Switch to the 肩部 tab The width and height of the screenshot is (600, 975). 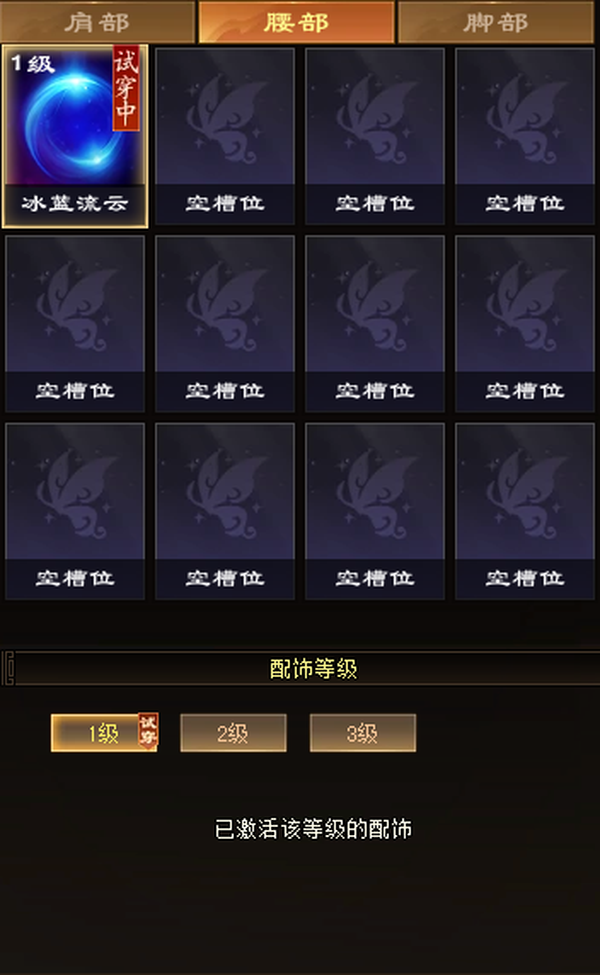[x=97, y=22]
